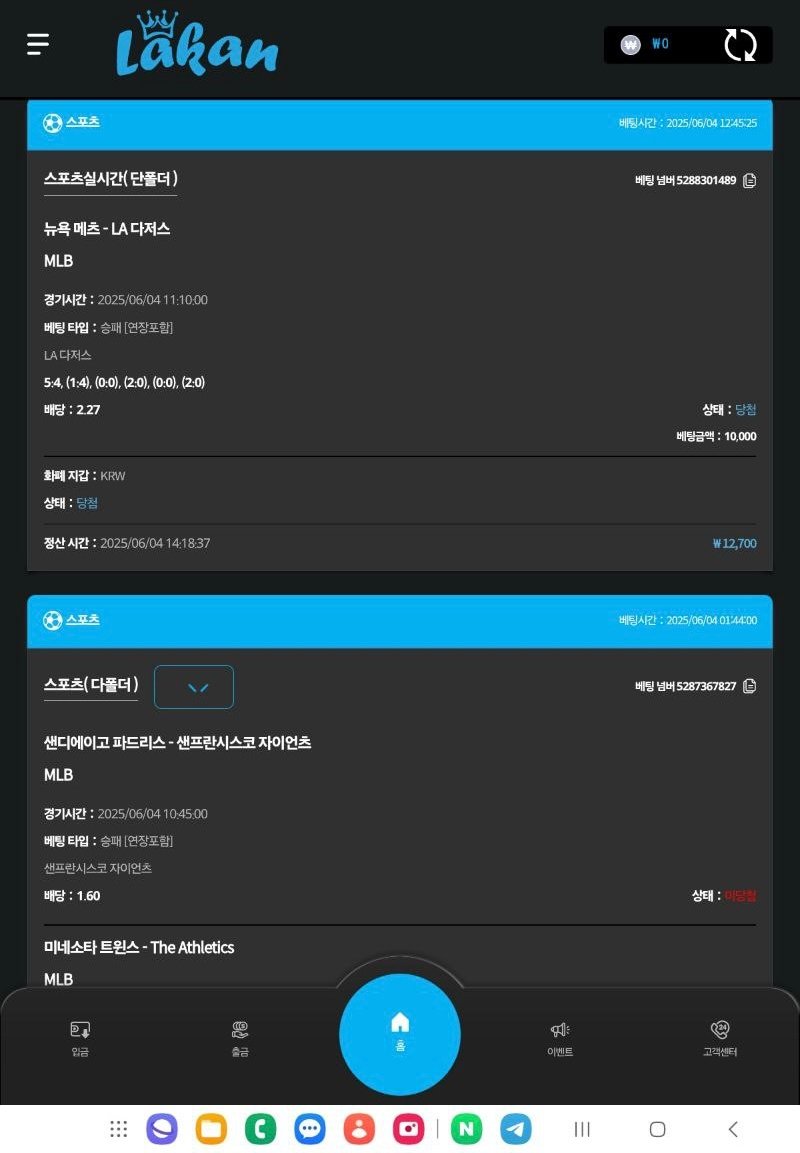
Task: Open the 출금 withdrawal tab
Action: [240, 1038]
